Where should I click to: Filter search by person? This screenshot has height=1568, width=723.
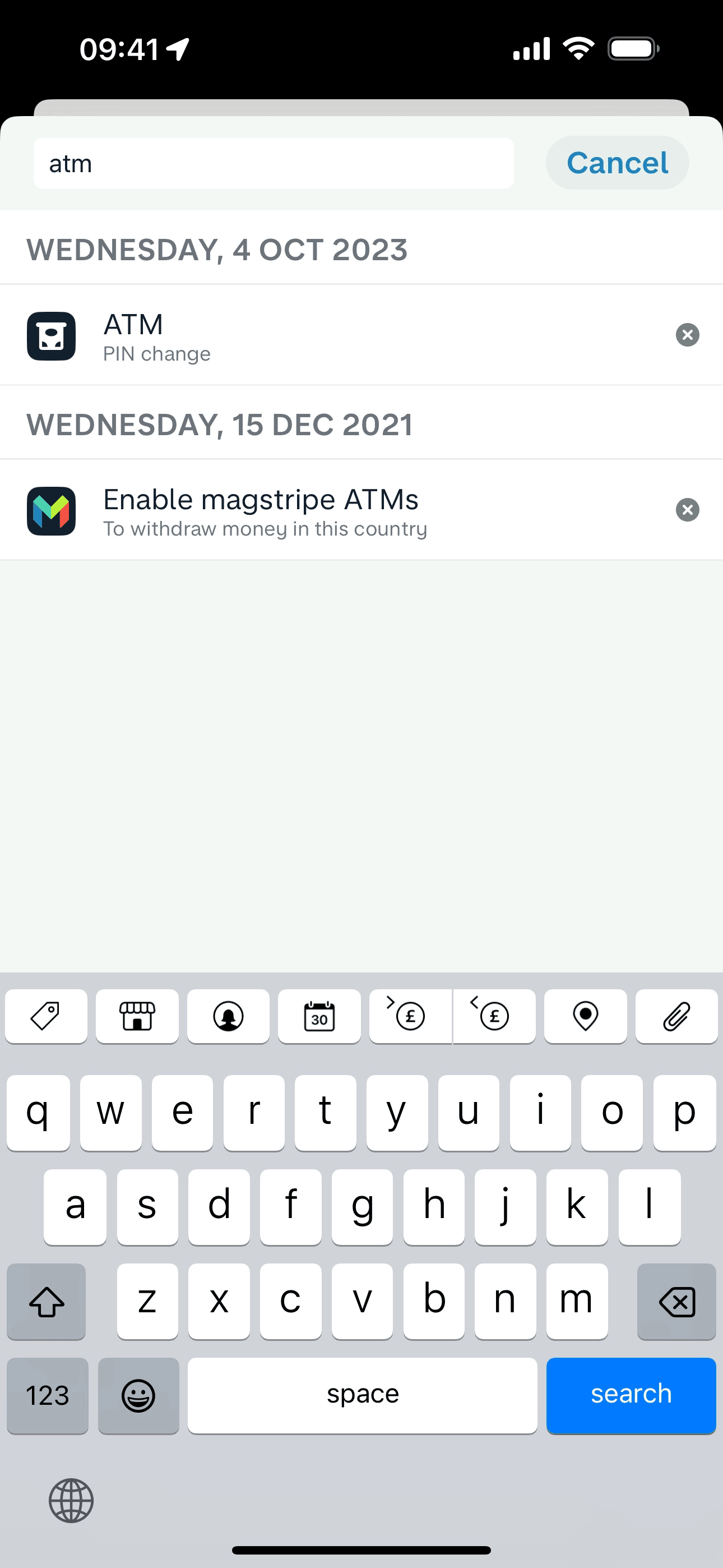(x=228, y=1016)
